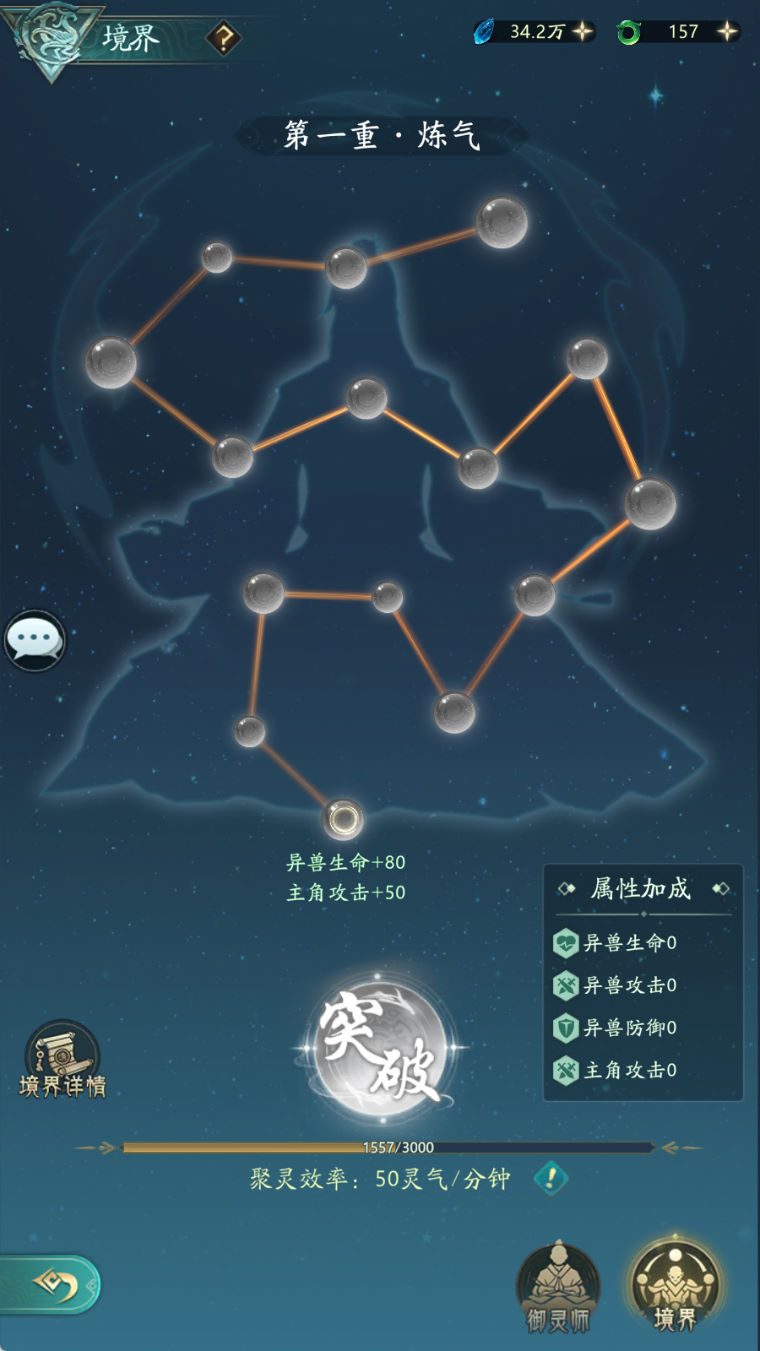The height and width of the screenshot is (1351, 760).
Task: Open the chat bubble
Action: coord(35,640)
